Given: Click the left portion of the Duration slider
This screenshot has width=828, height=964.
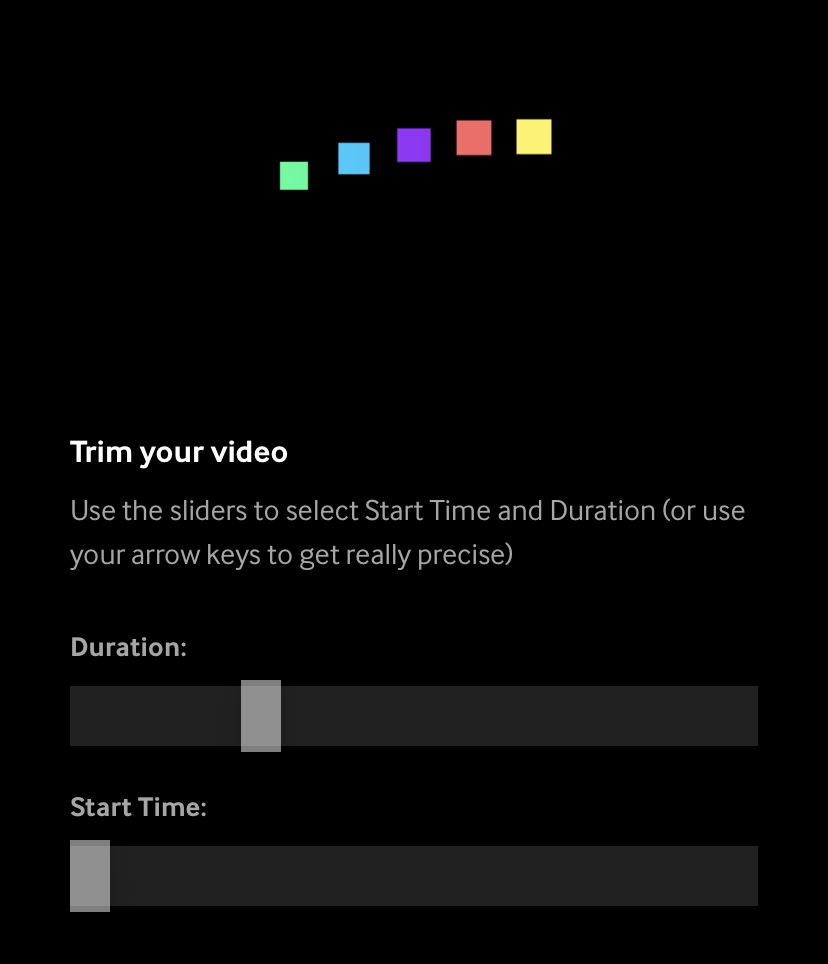Looking at the screenshot, I should (x=150, y=715).
